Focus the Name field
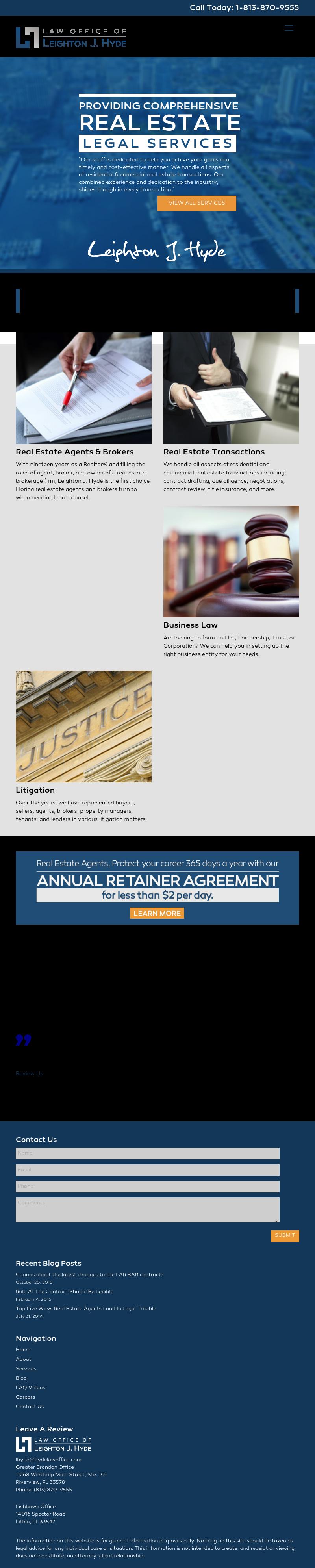Image resolution: width=315 pixels, height=1568 pixels. point(147,1153)
